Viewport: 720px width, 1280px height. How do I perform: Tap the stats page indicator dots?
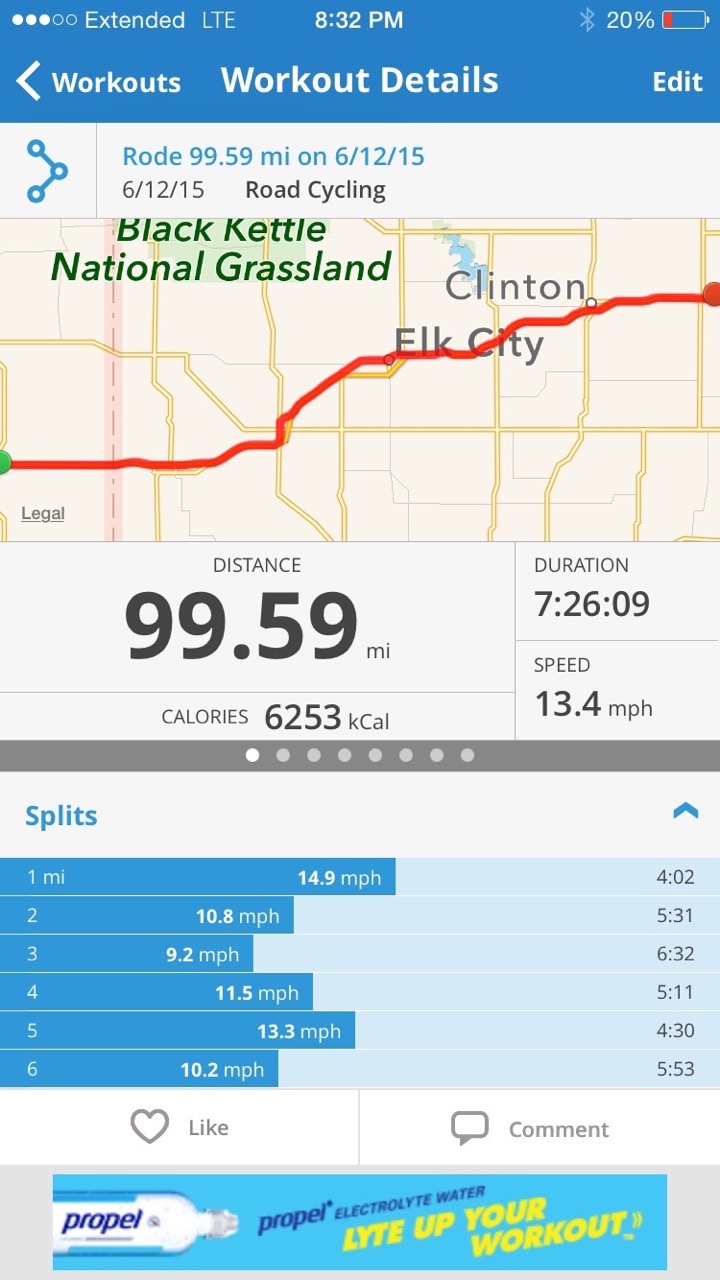360,756
